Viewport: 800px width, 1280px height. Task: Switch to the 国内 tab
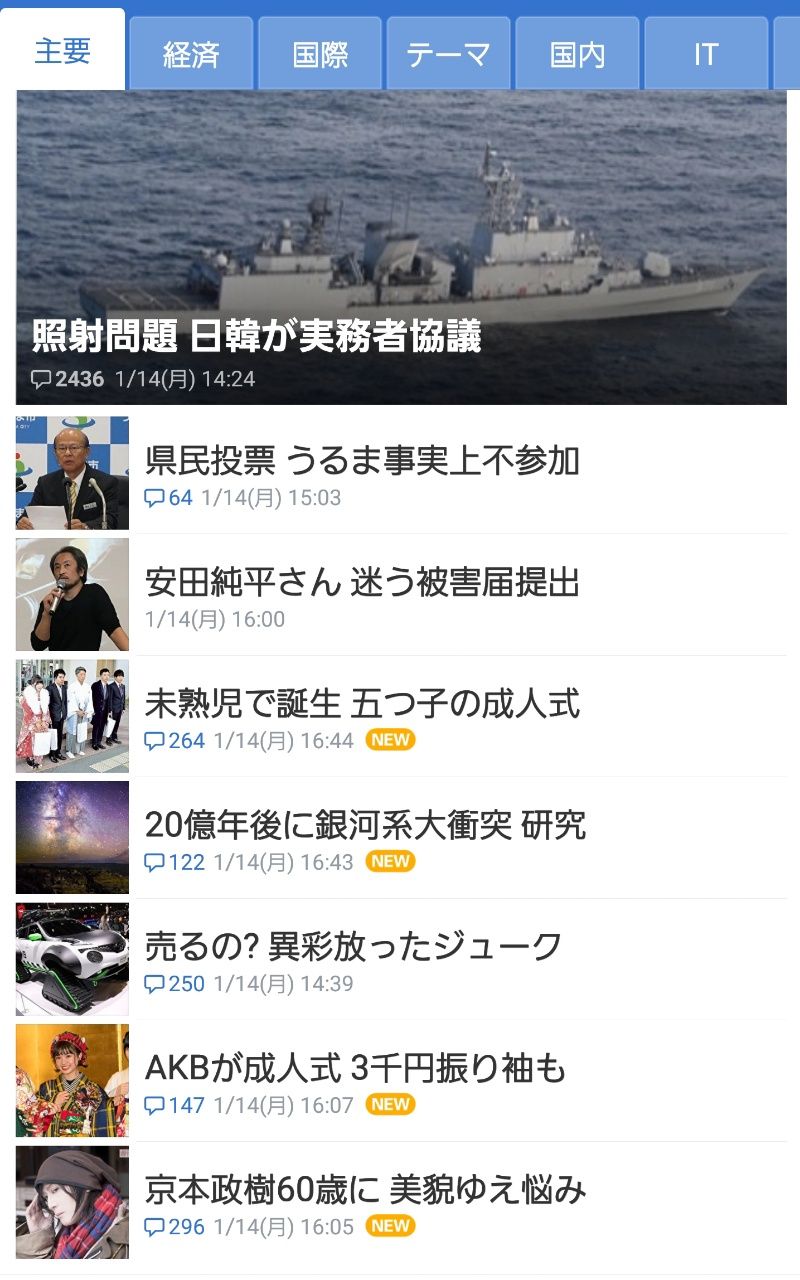[x=577, y=53]
